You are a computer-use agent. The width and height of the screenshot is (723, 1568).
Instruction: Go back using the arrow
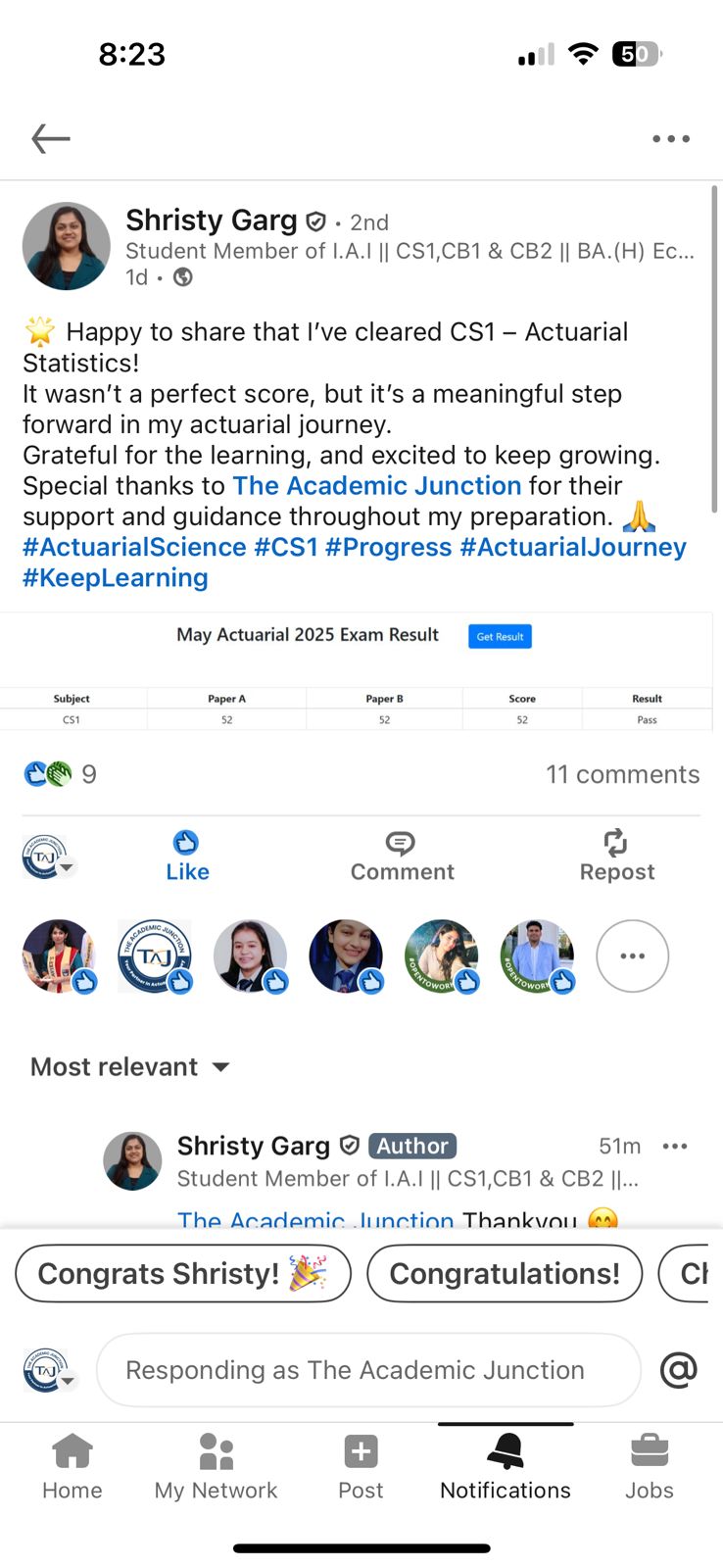(x=51, y=139)
